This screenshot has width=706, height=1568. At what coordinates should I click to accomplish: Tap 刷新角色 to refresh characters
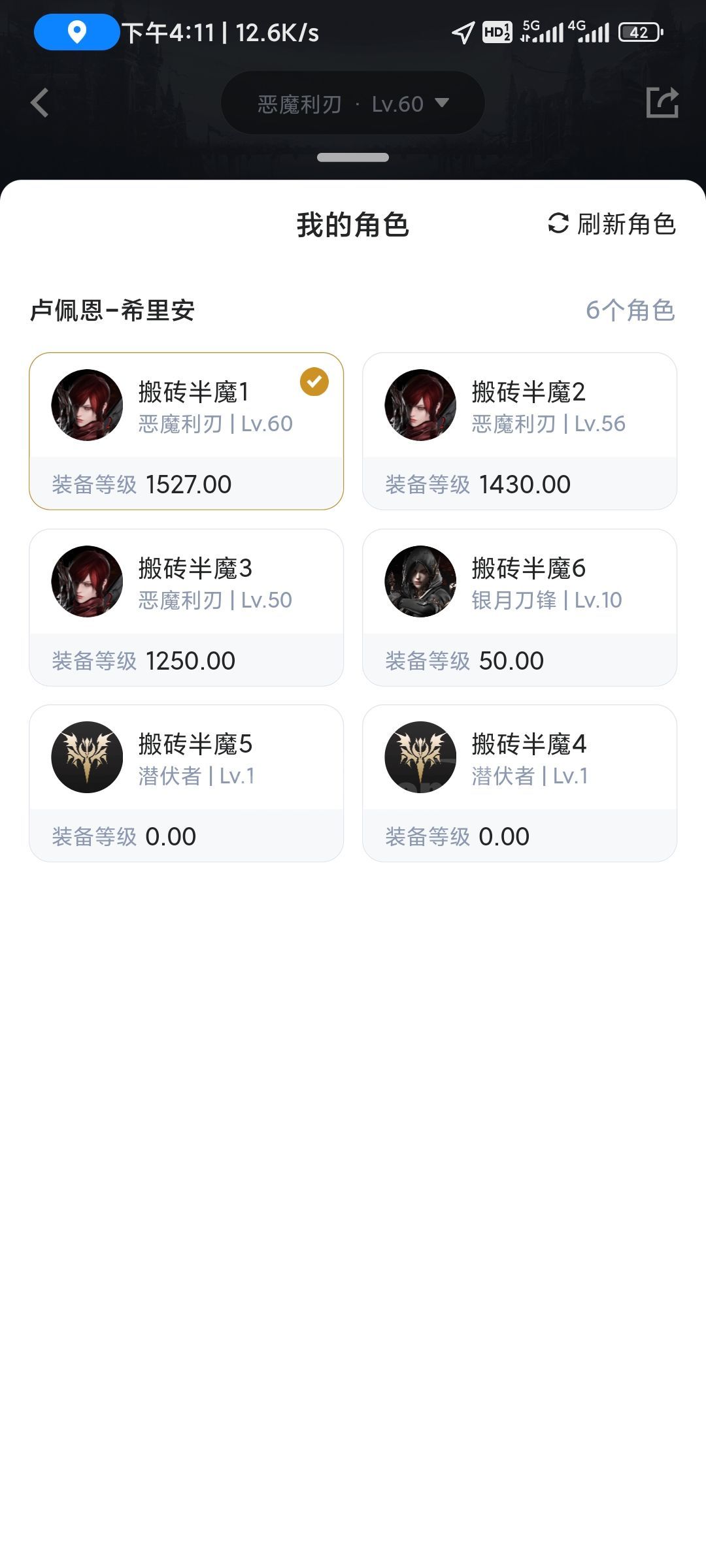[x=611, y=224]
